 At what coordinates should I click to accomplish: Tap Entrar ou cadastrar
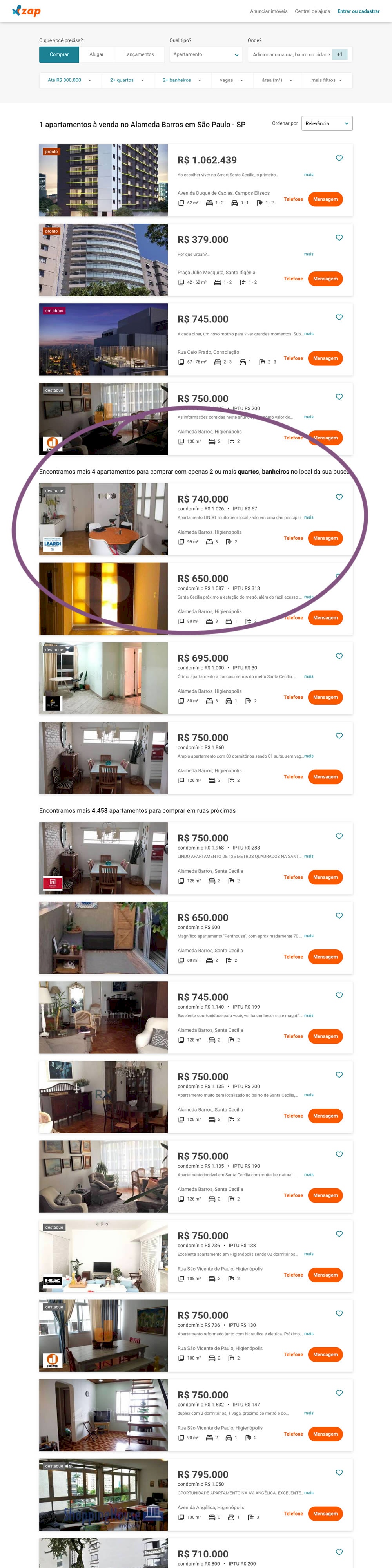click(359, 11)
